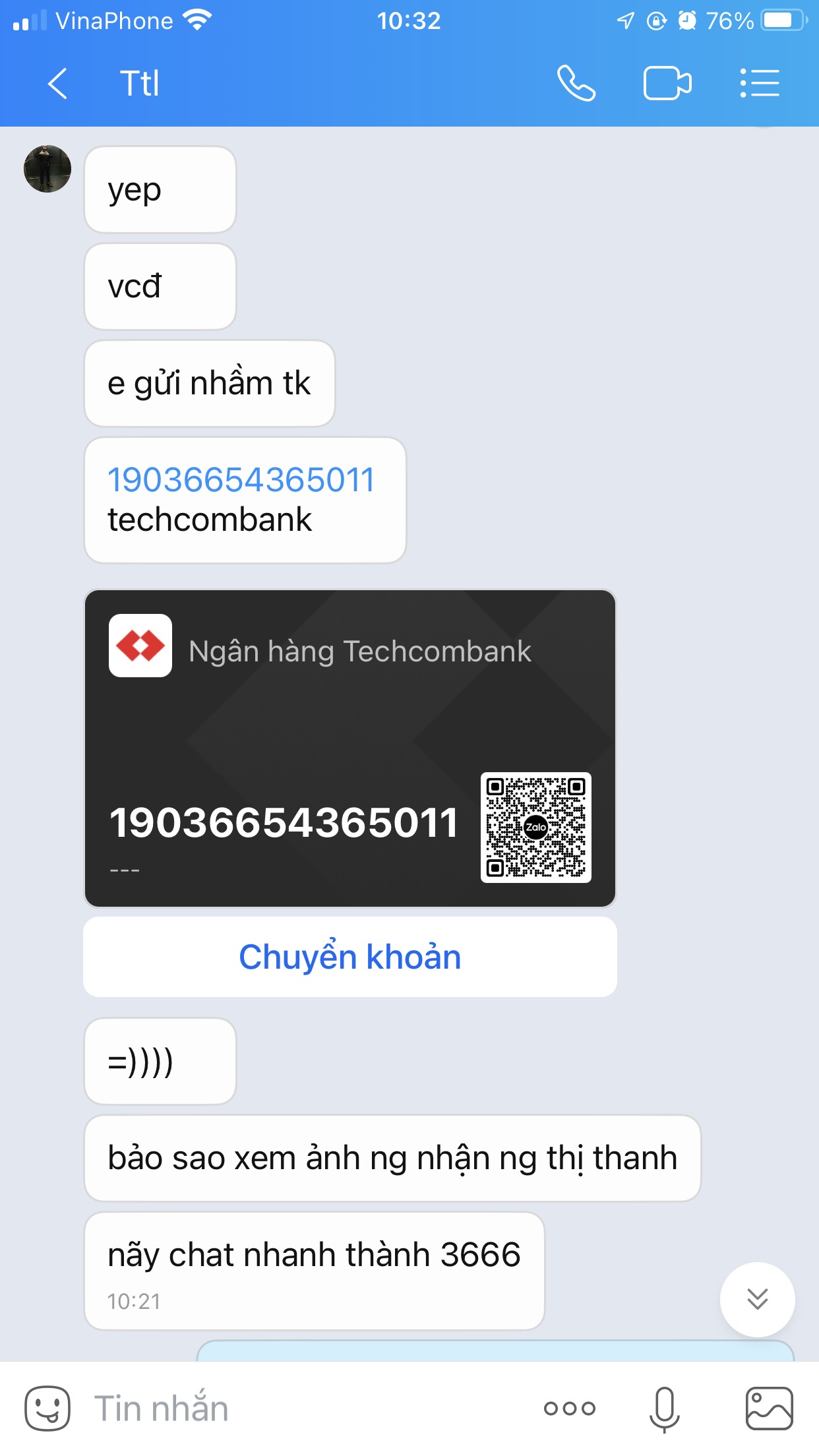The height and width of the screenshot is (1456, 819).
Task: Jump to latest messages with the down arrow
Action: pos(758,1299)
